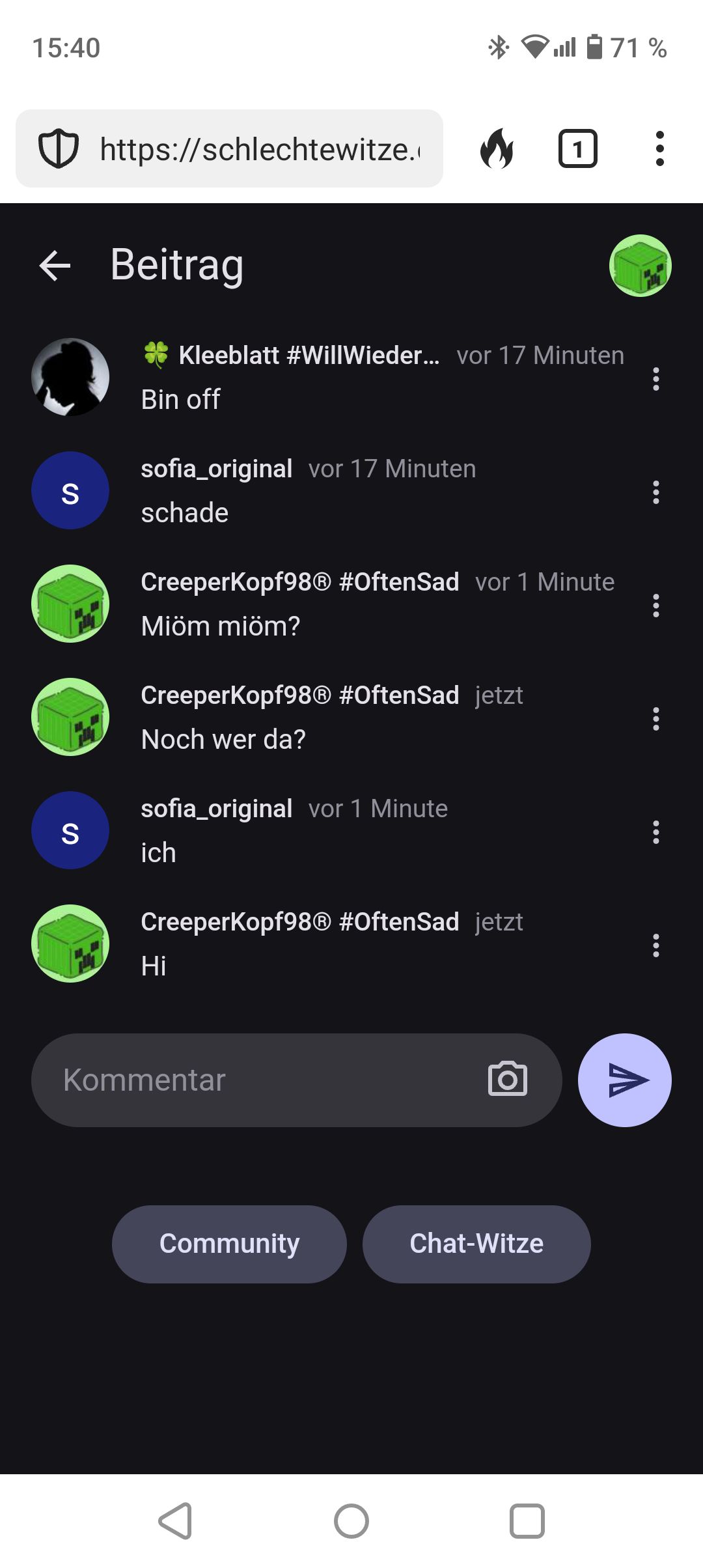Attach a photo with the camera icon

(x=507, y=1080)
